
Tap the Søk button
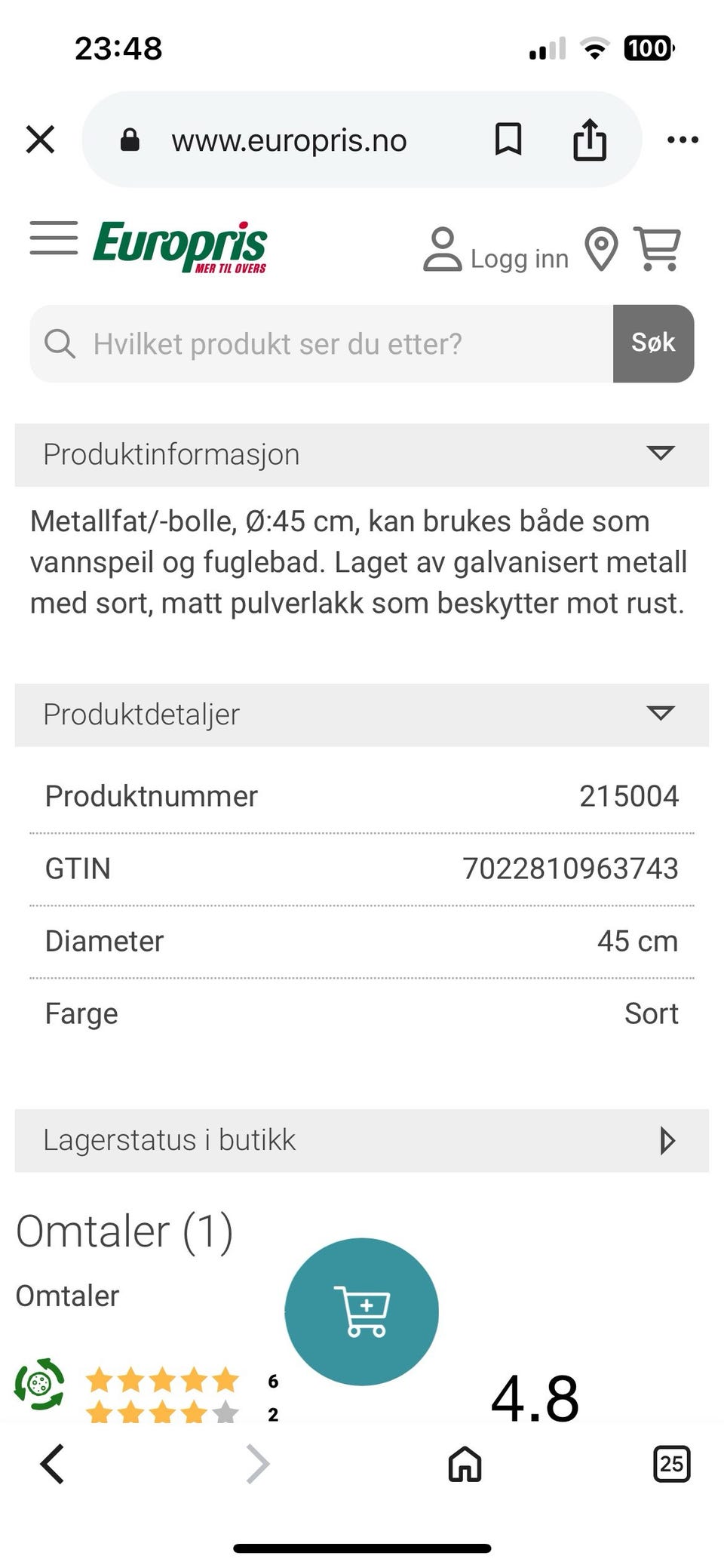(x=653, y=343)
